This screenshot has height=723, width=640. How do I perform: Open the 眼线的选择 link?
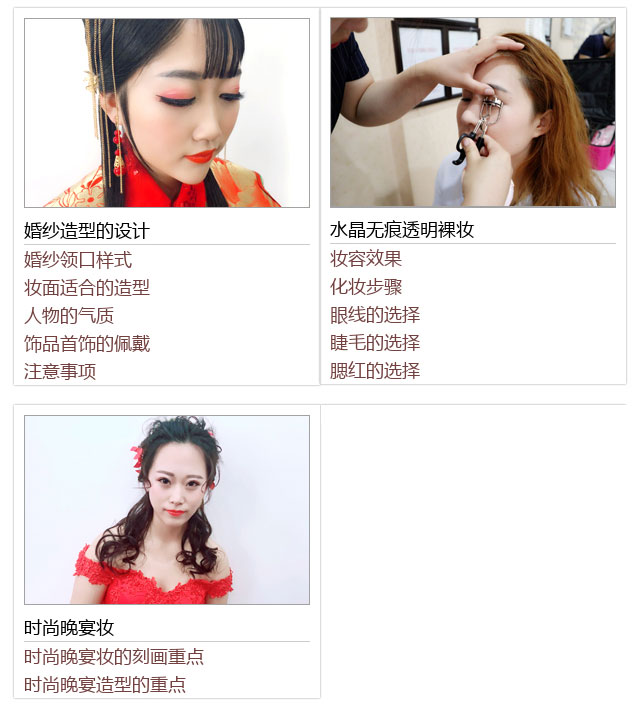click(375, 315)
